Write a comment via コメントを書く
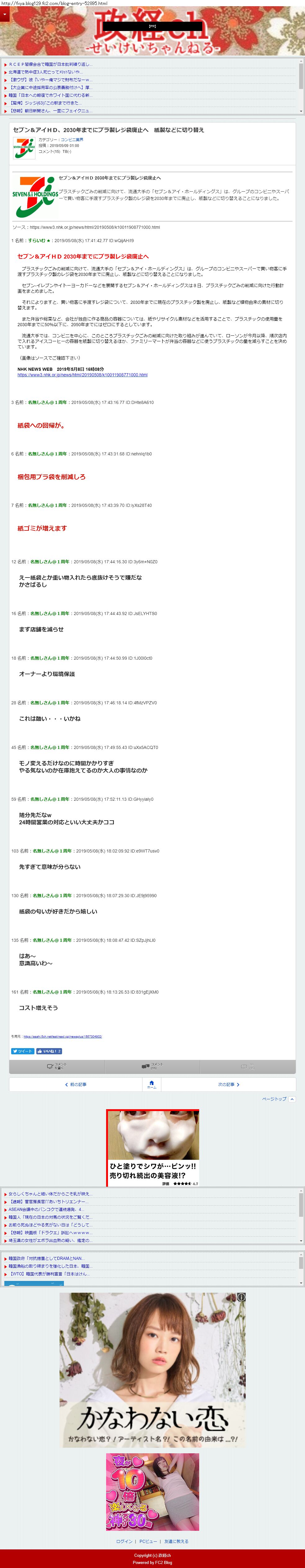This screenshot has height=1568, width=305. (56, 1066)
